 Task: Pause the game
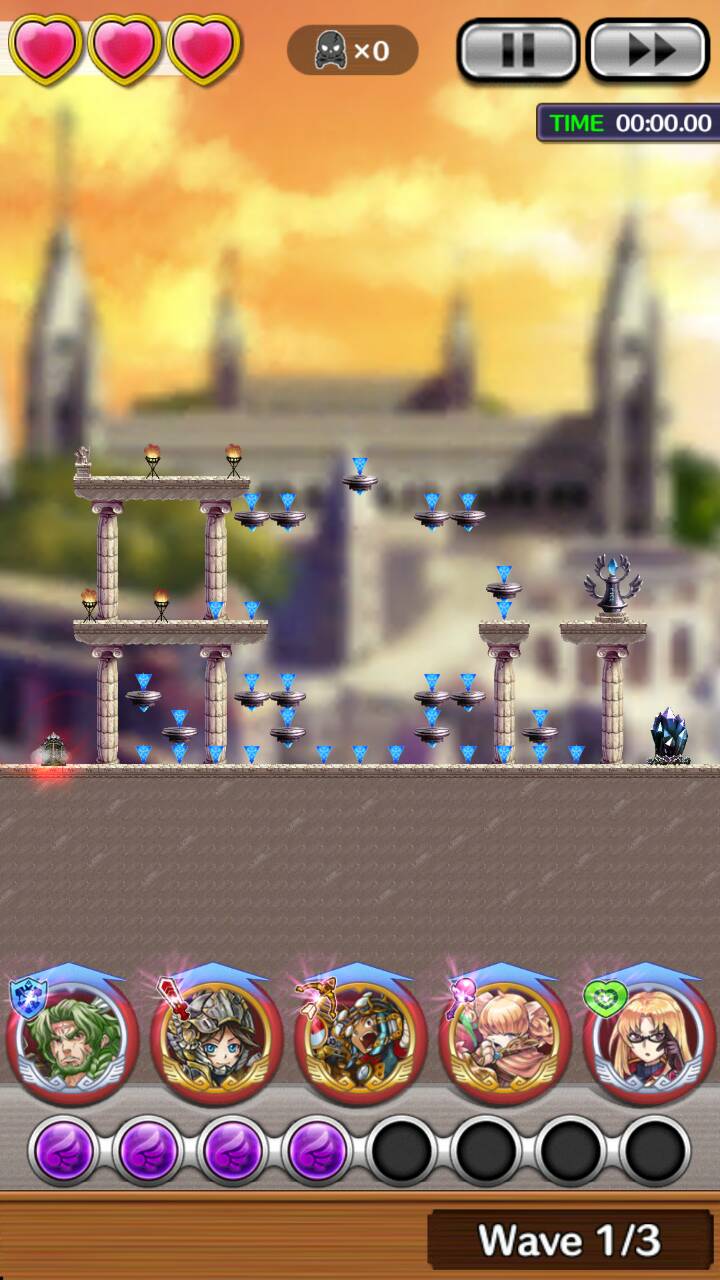point(518,49)
